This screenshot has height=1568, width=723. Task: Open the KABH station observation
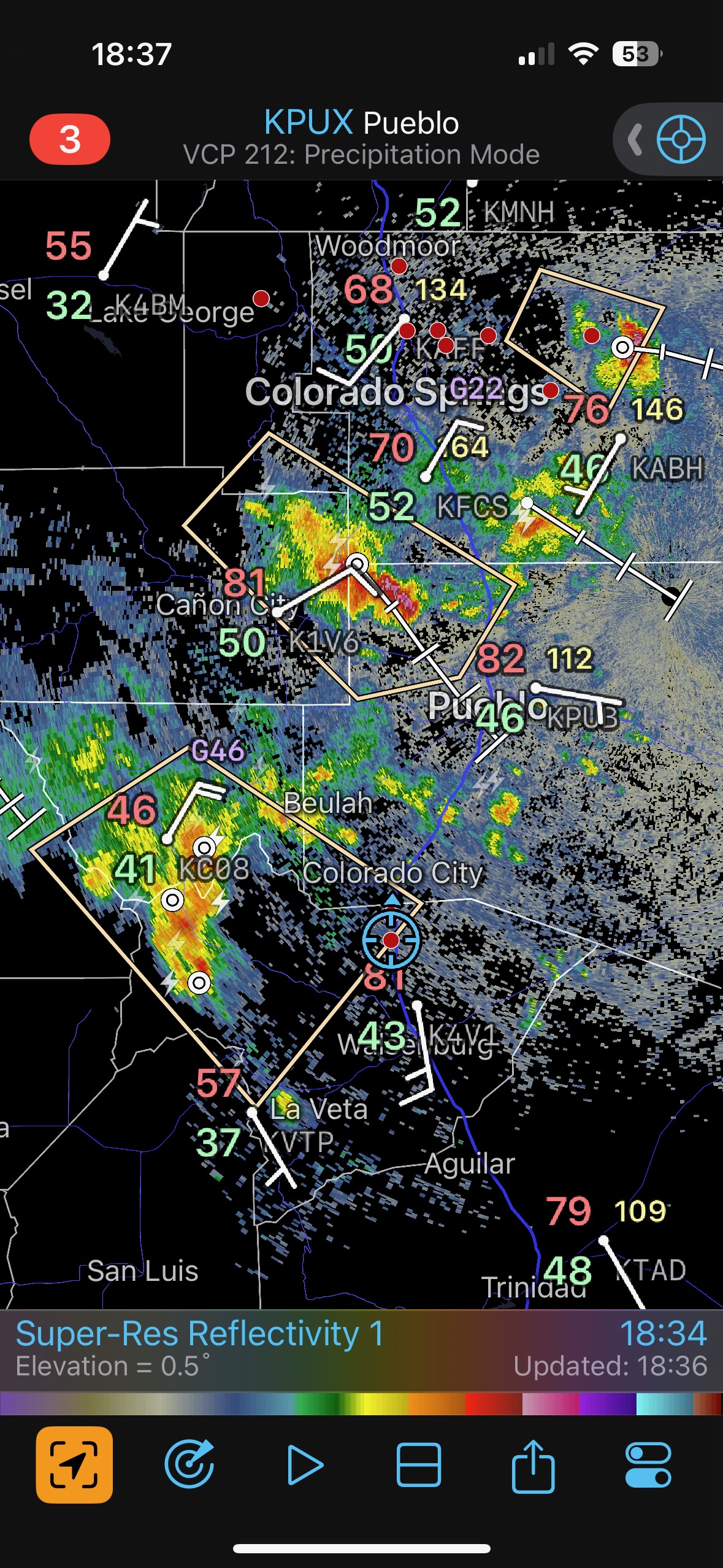[x=667, y=468]
